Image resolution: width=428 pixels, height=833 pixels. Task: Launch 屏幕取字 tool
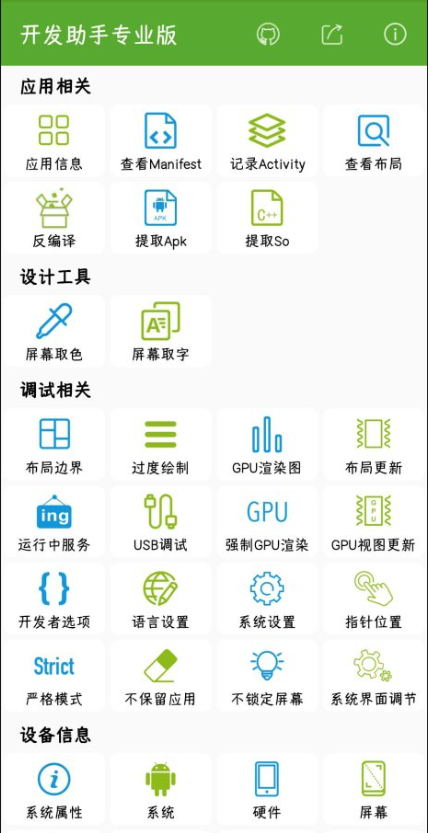161,331
